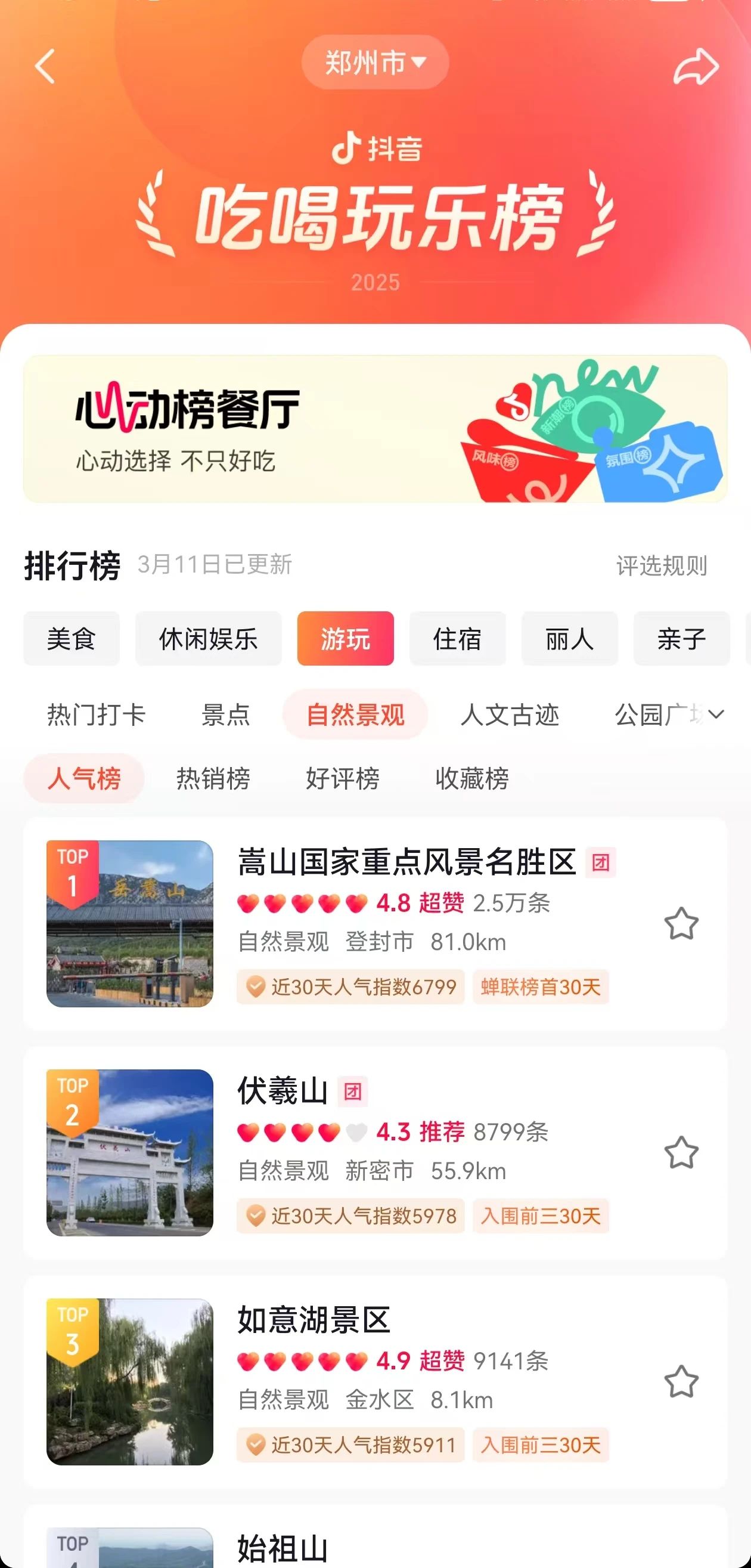Open the 郑州市 city dropdown
The width and height of the screenshot is (751, 1568).
coord(375,62)
